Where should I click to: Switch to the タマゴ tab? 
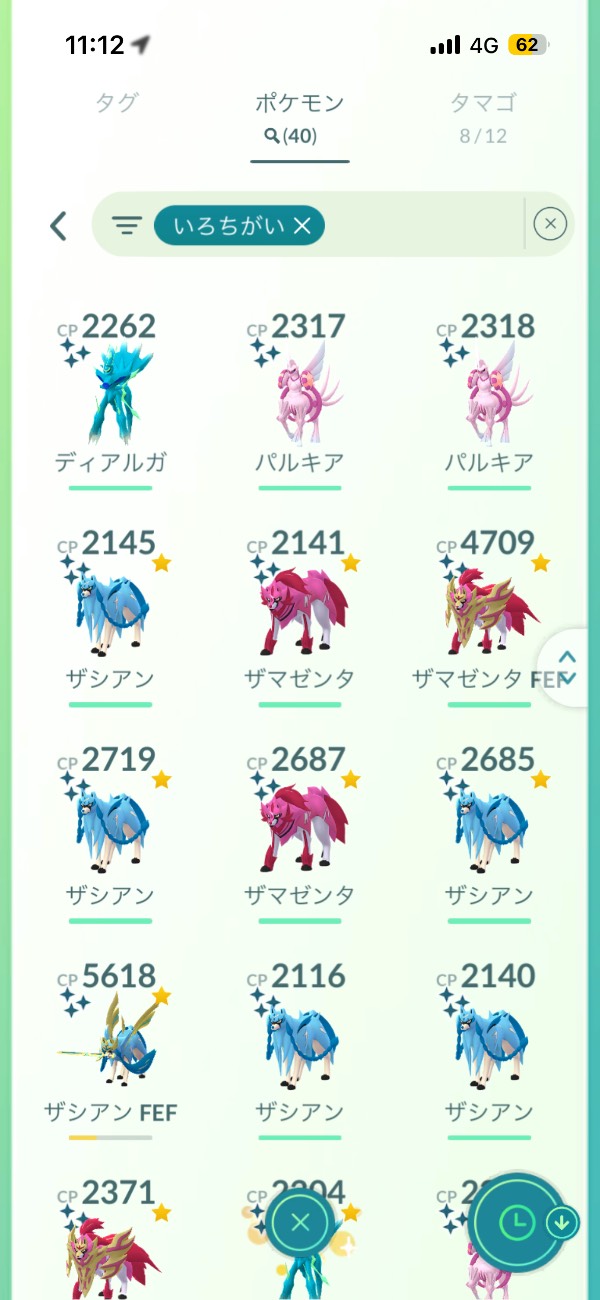coord(483,115)
